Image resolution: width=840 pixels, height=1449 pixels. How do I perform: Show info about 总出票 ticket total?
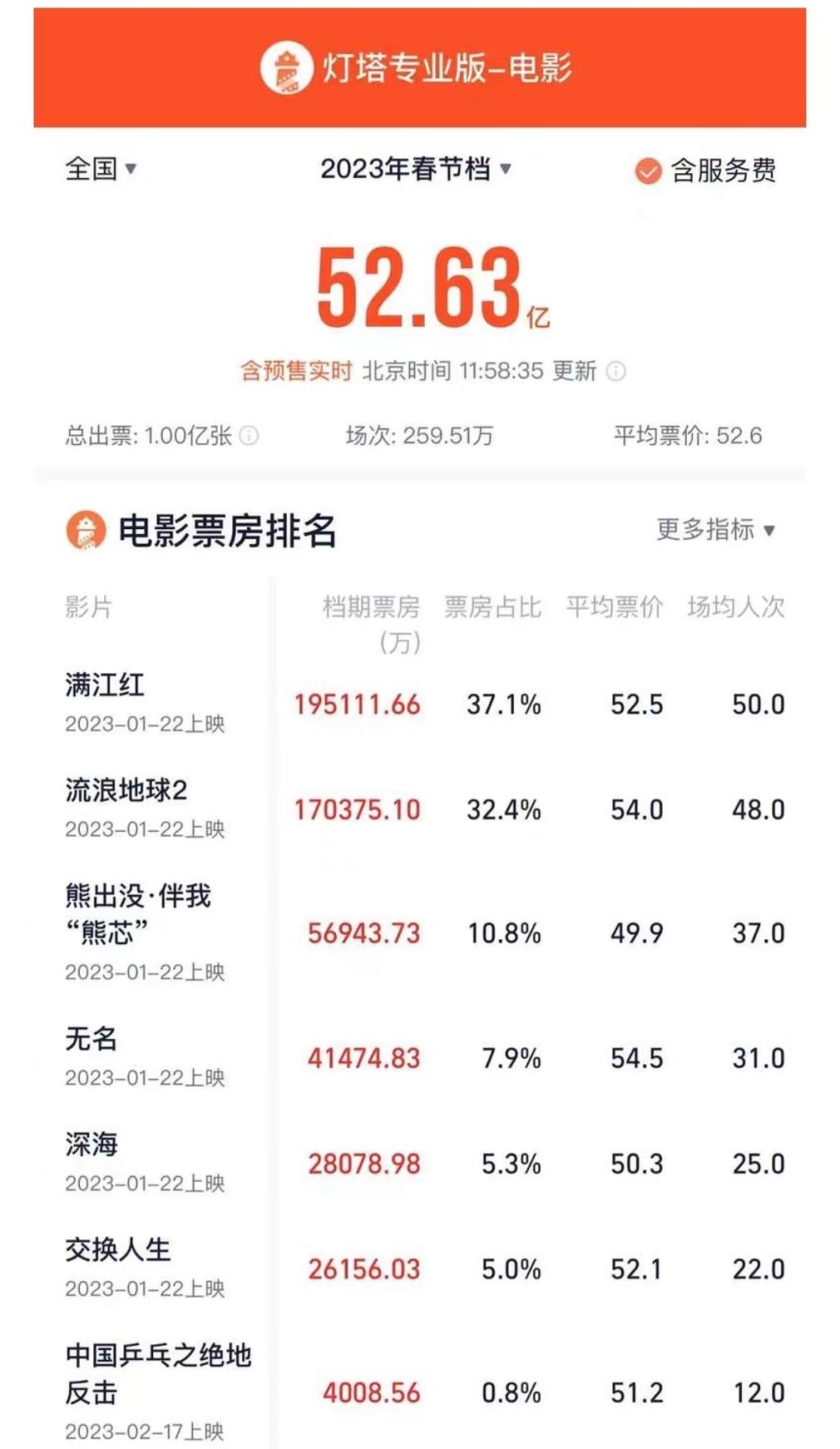[x=249, y=435]
